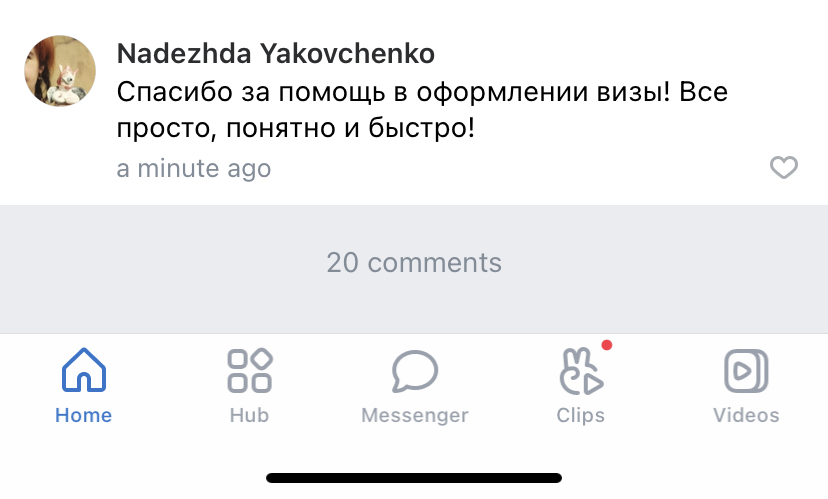Open the 20 comments section

[414, 263]
